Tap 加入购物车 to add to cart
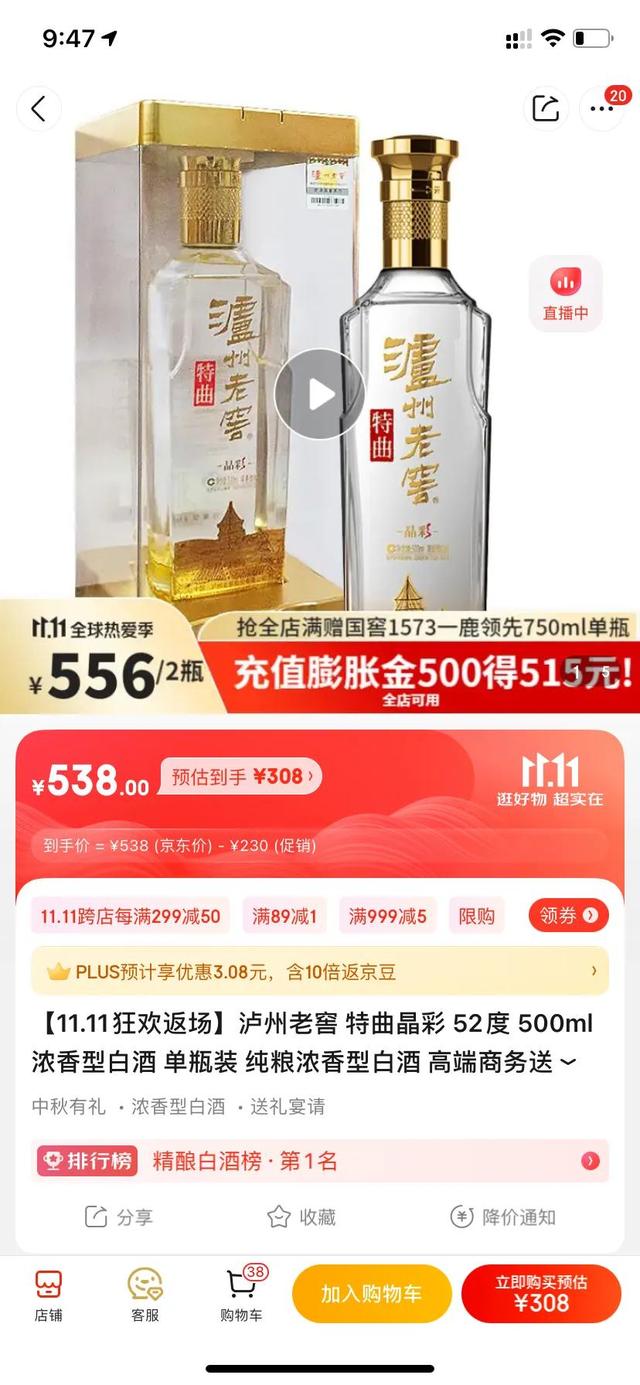Viewport: 640px width, 1385px height. click(371, 1294)
